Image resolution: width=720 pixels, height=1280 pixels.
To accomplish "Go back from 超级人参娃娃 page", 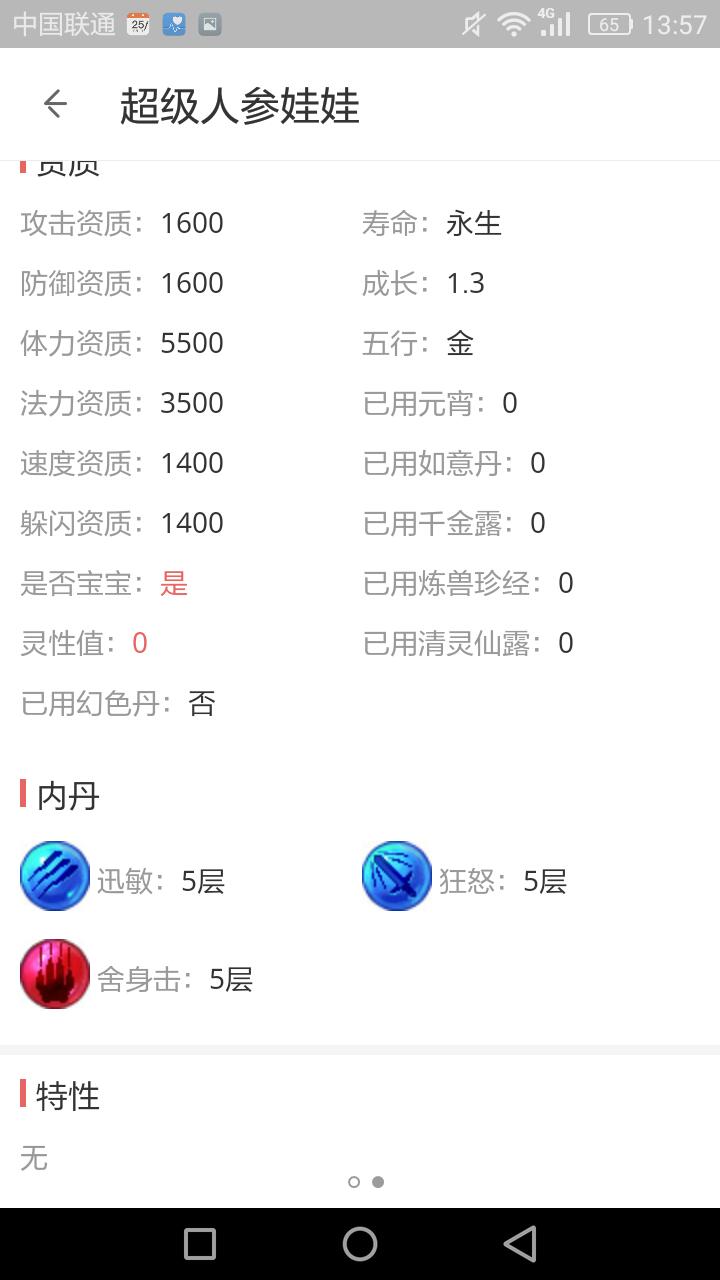I will [55, 104].
